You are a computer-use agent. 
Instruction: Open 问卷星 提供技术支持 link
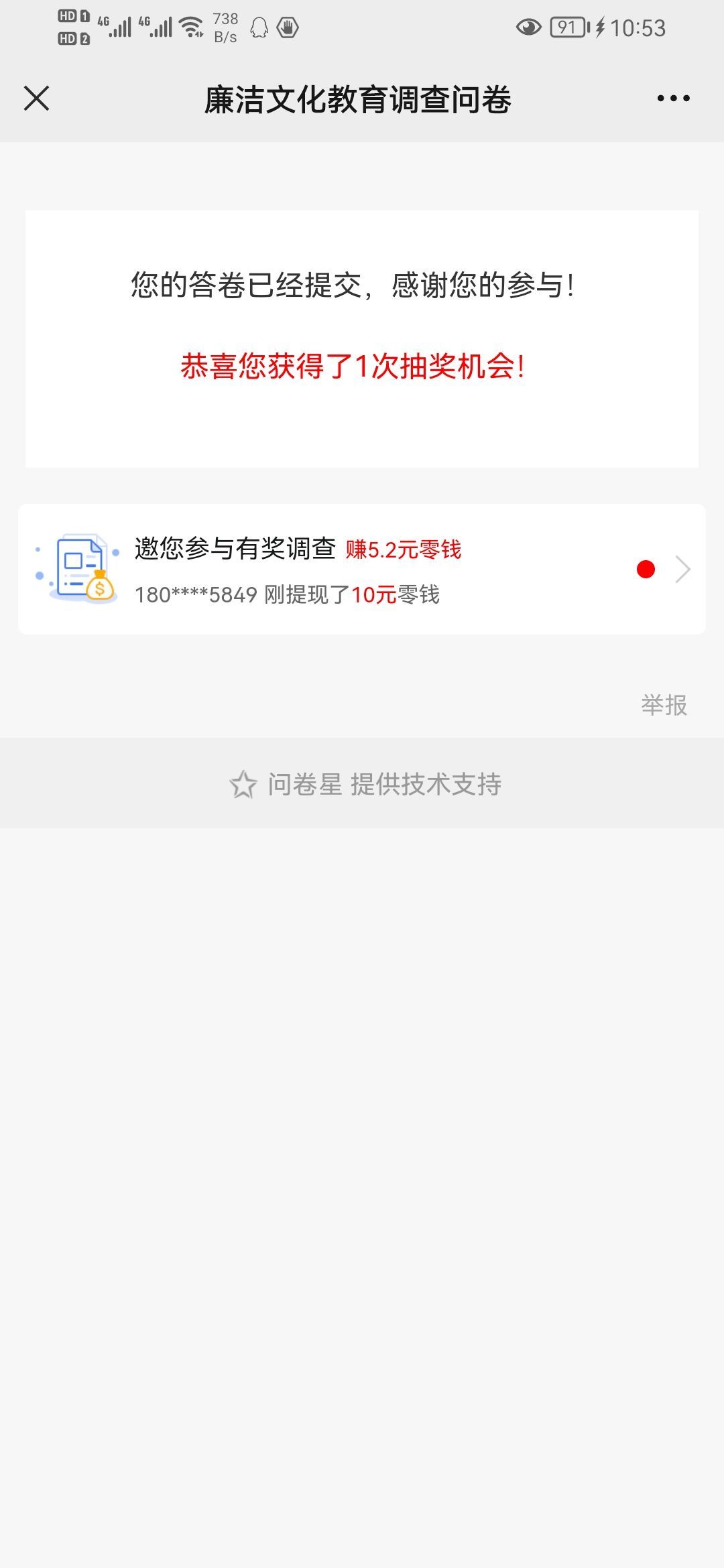365,784
